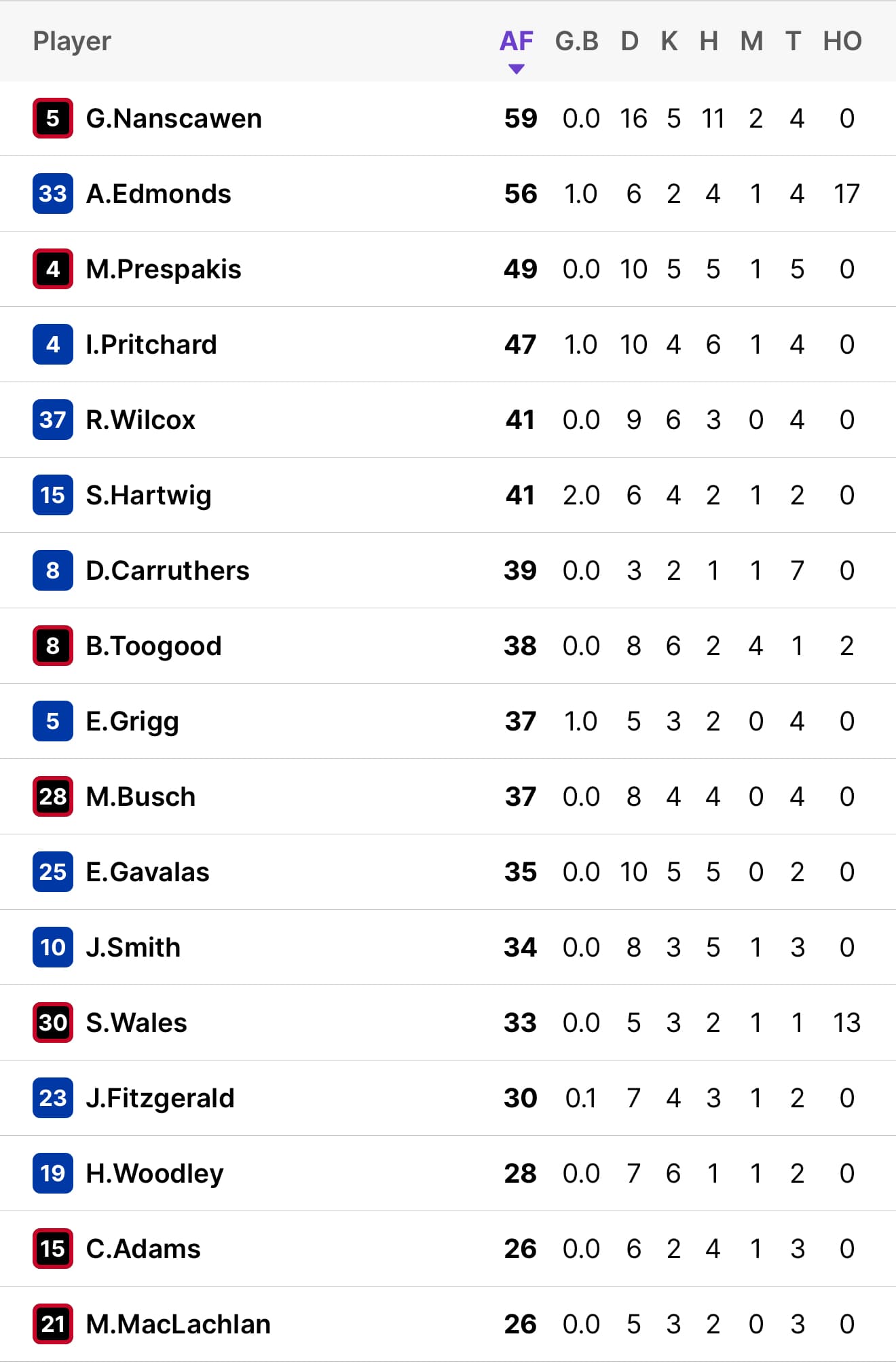Open R.Wilcox's stats row

point(141,420)
